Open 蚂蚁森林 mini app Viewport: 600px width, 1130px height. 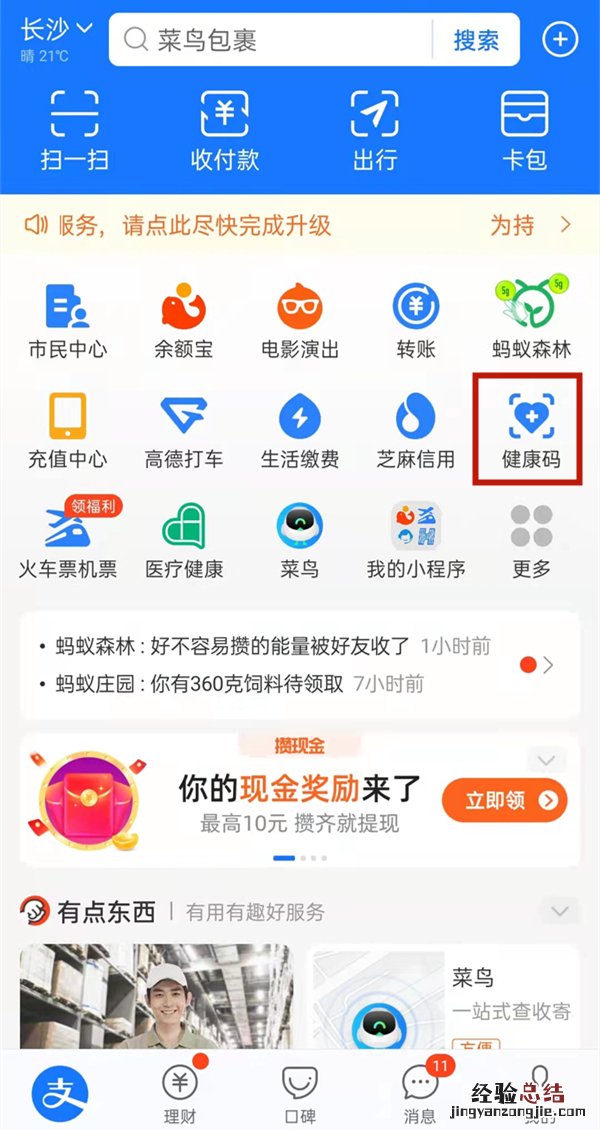coord(531,320)
